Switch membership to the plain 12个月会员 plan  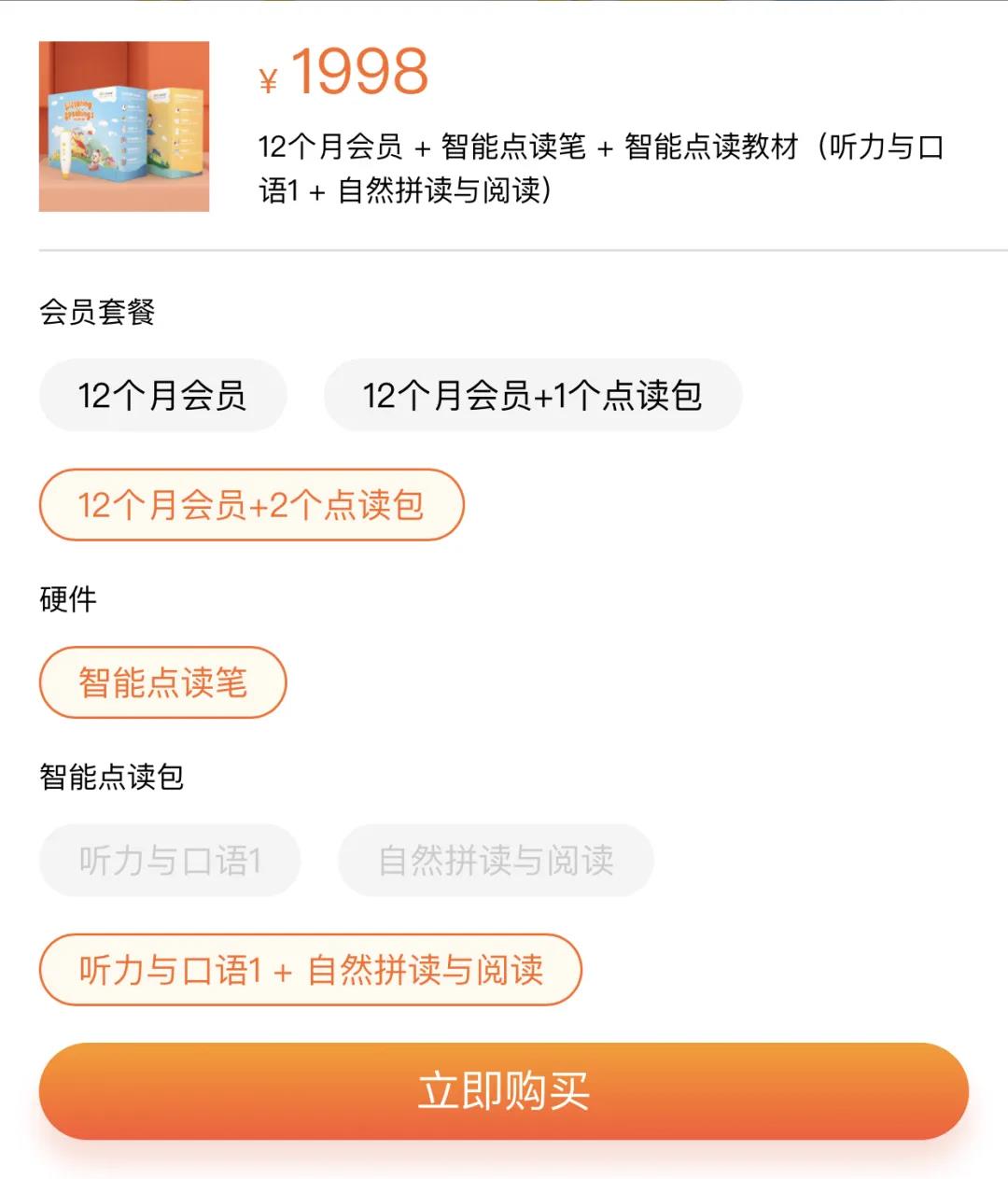click(162, 395)
